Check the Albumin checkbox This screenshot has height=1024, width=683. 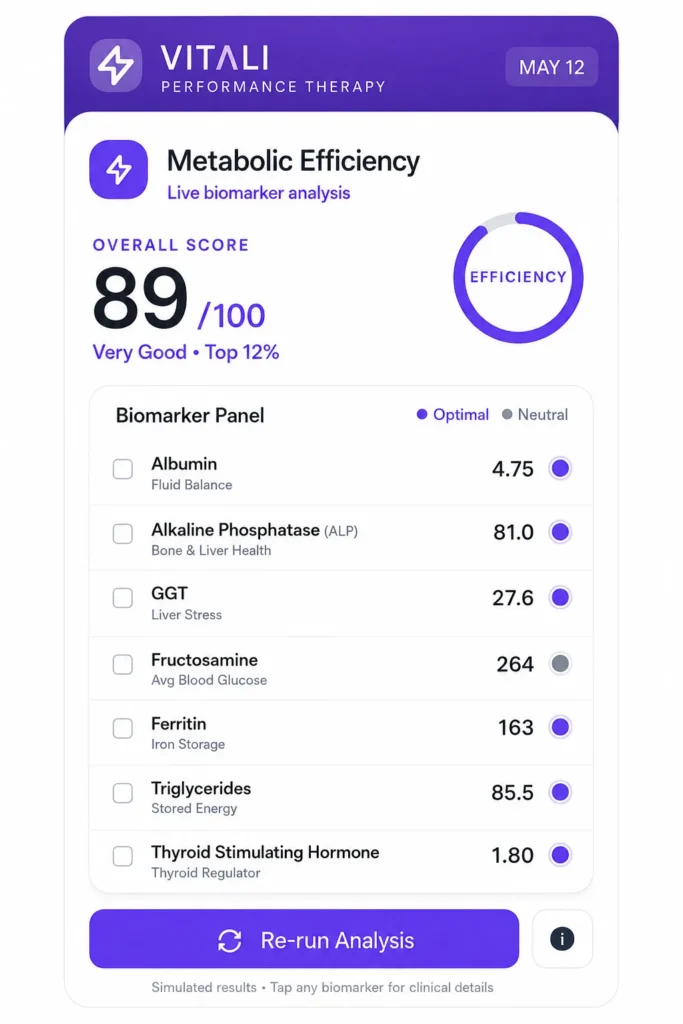[x=123, y=469]
